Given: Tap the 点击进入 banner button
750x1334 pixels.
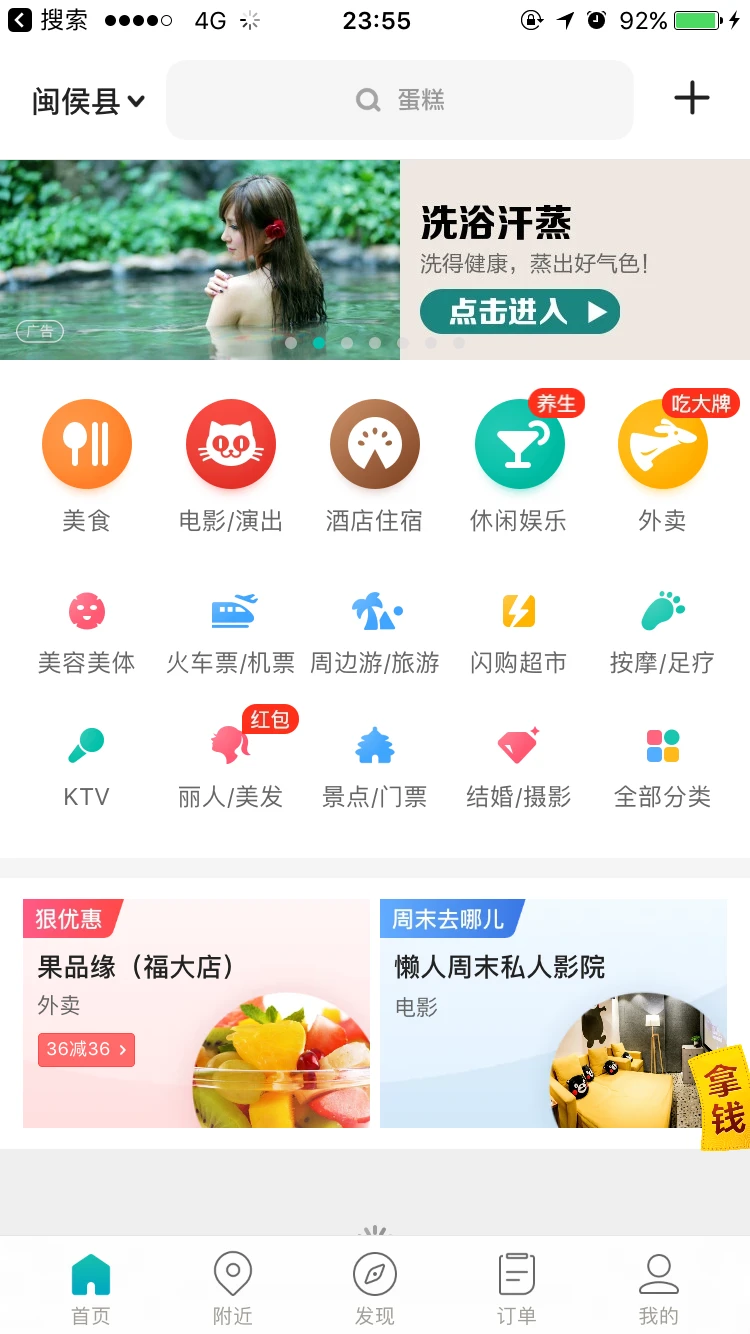Looking at the screenshot, I should point(520,312).
